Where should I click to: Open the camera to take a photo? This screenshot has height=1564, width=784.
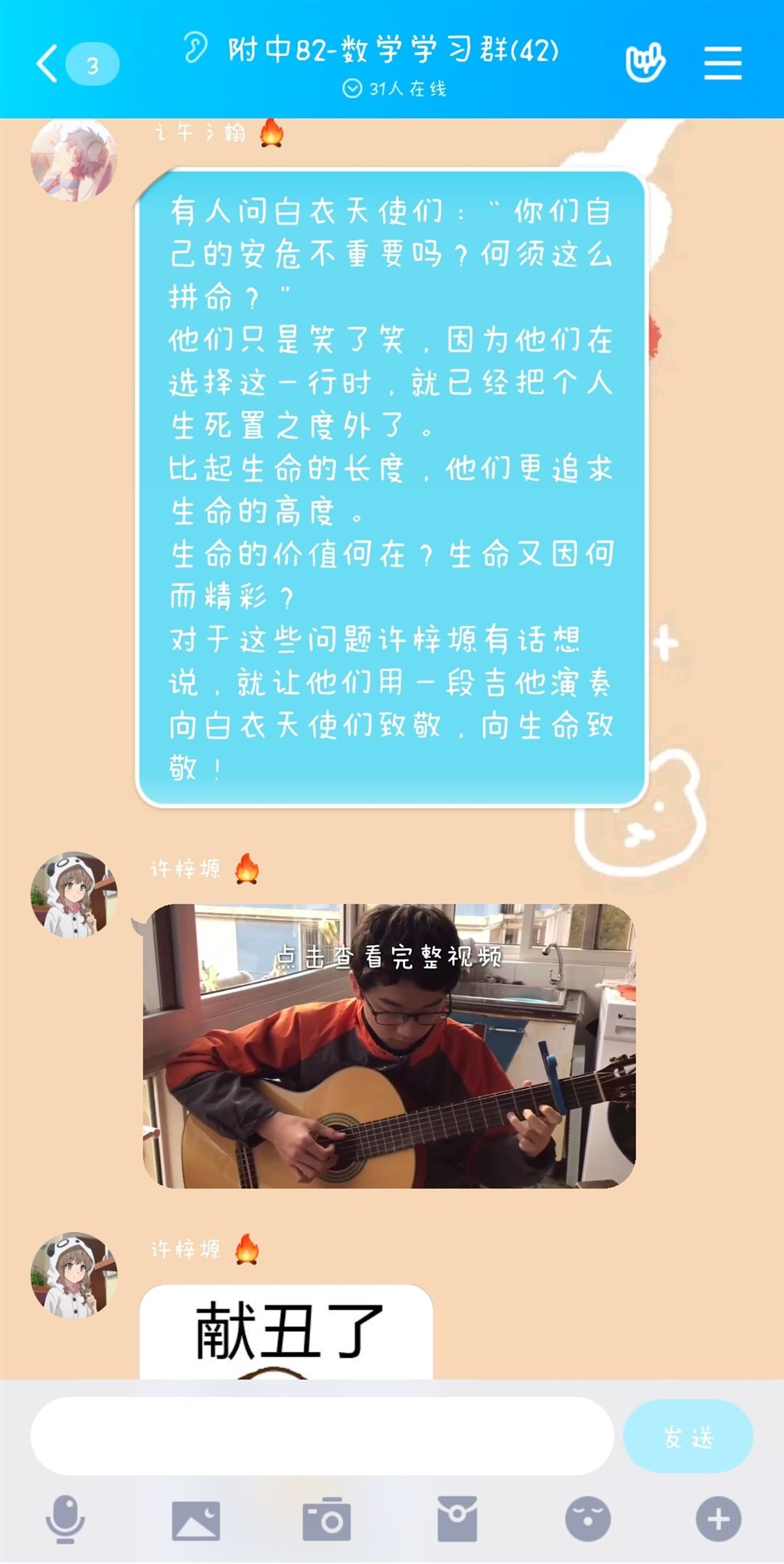pos(327,1518)
